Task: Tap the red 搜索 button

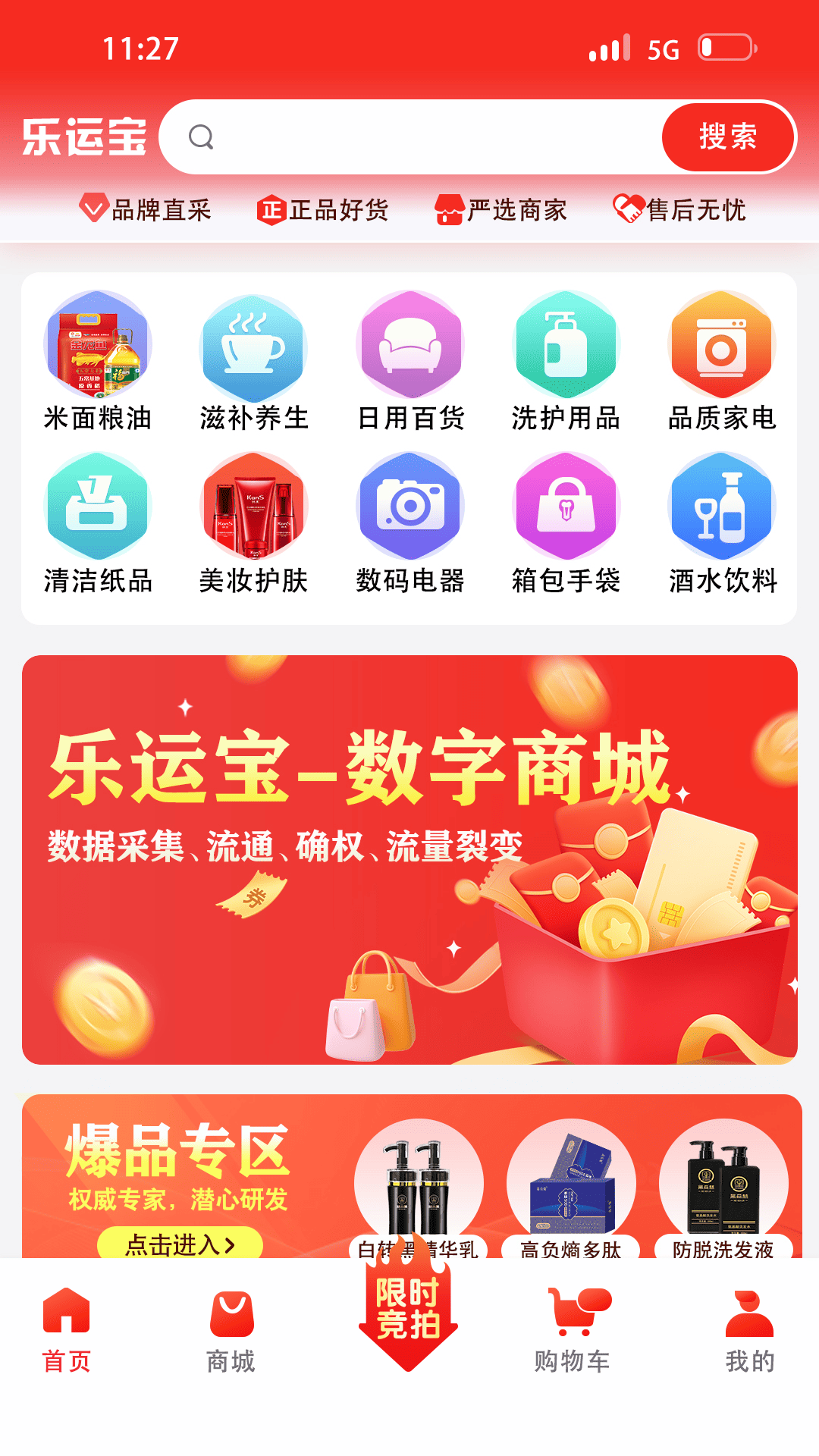Action: click(x=728, y=137)
